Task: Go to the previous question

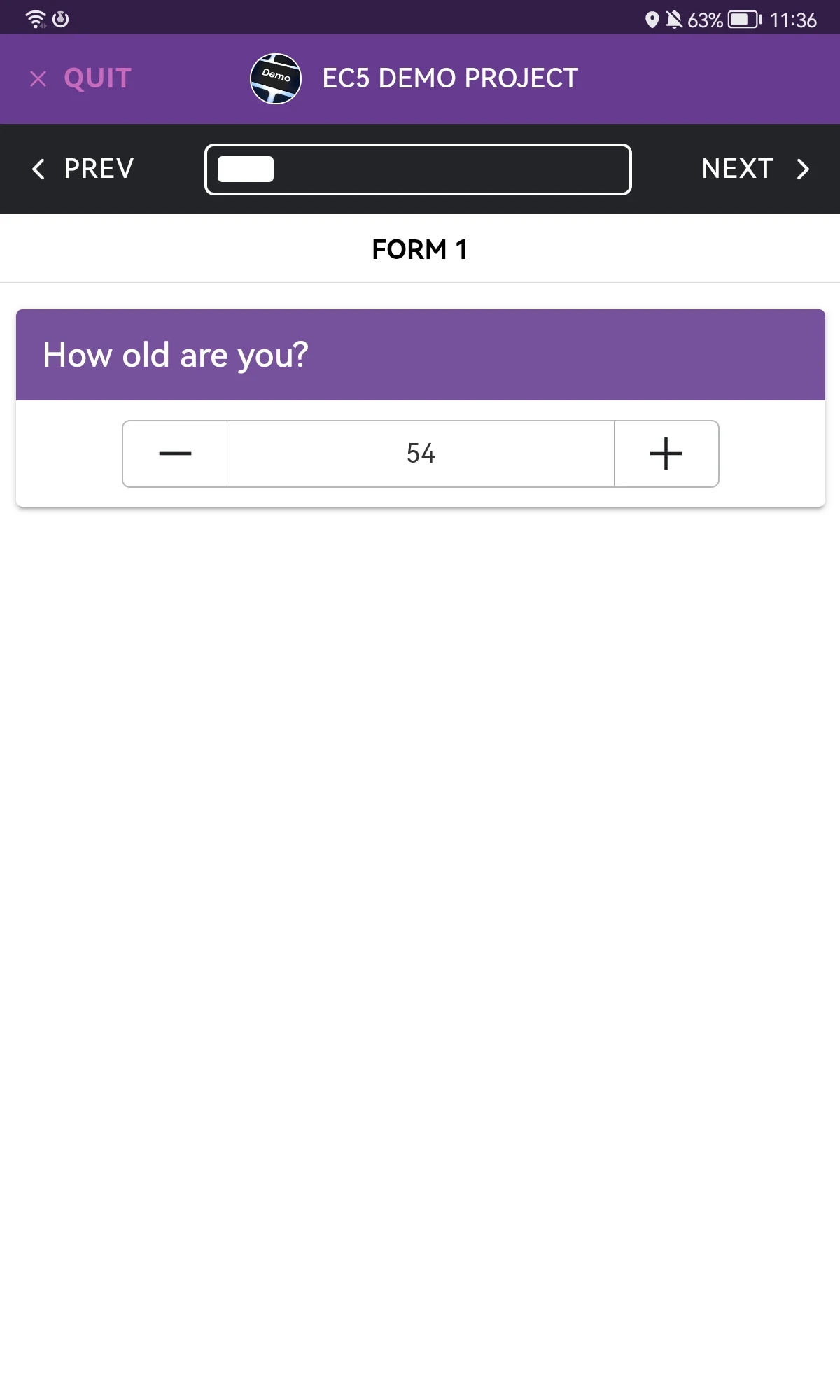Action: 83,169
